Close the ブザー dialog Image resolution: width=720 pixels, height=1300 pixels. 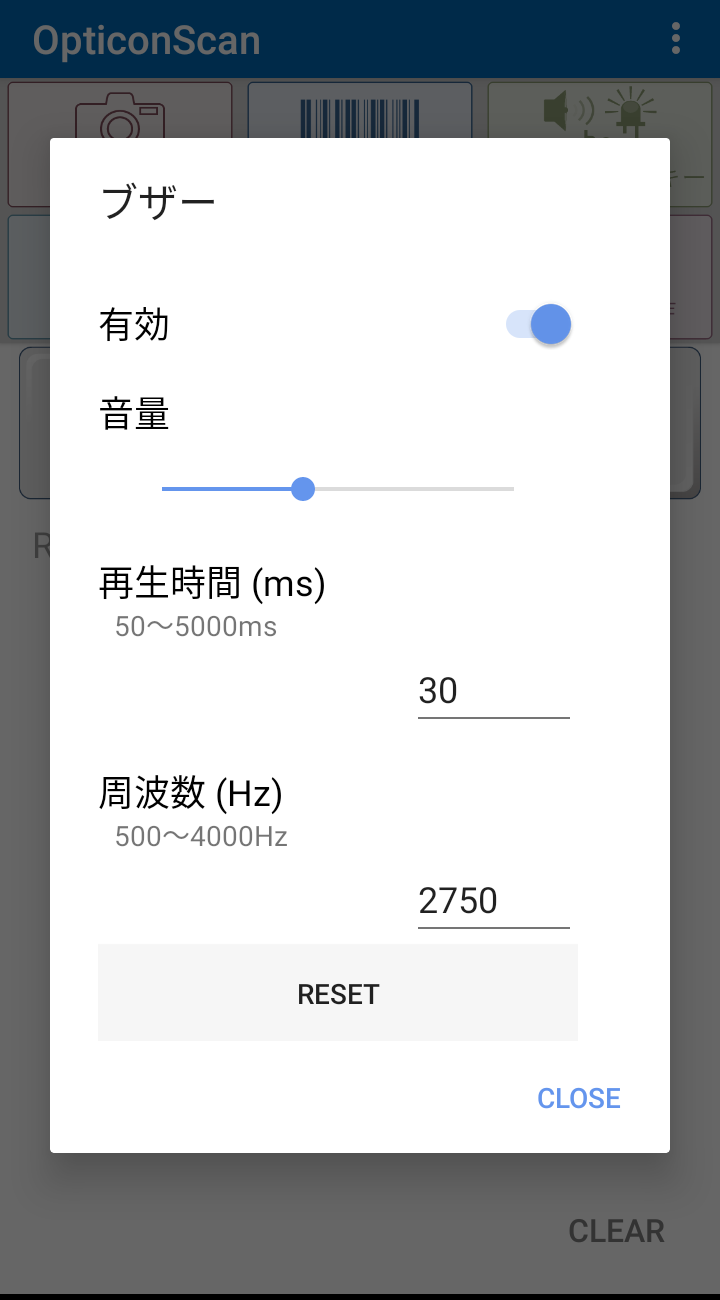click(x=579, y=1098)
